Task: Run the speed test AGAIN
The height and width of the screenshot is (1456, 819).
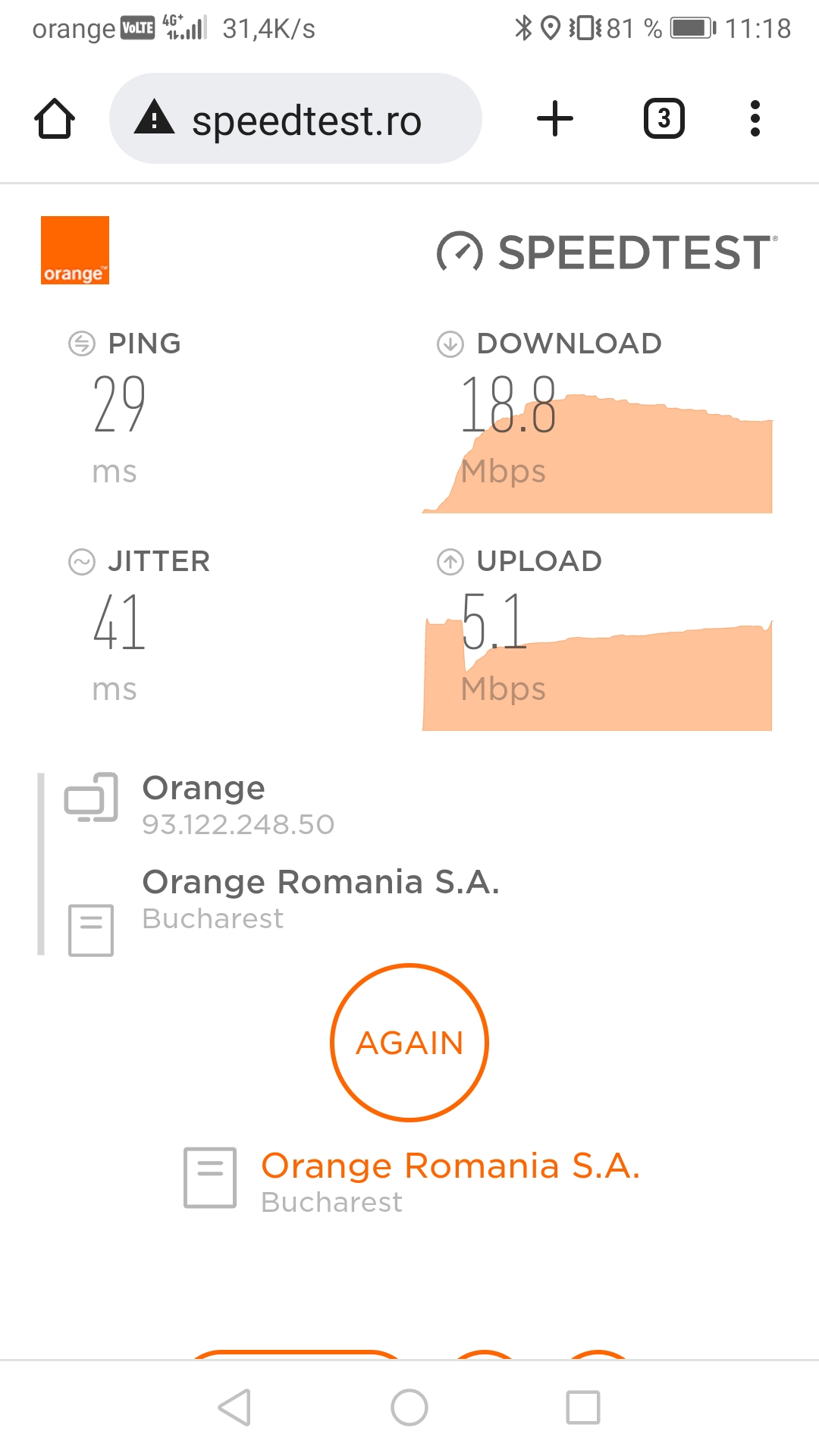Action: 409,1043
